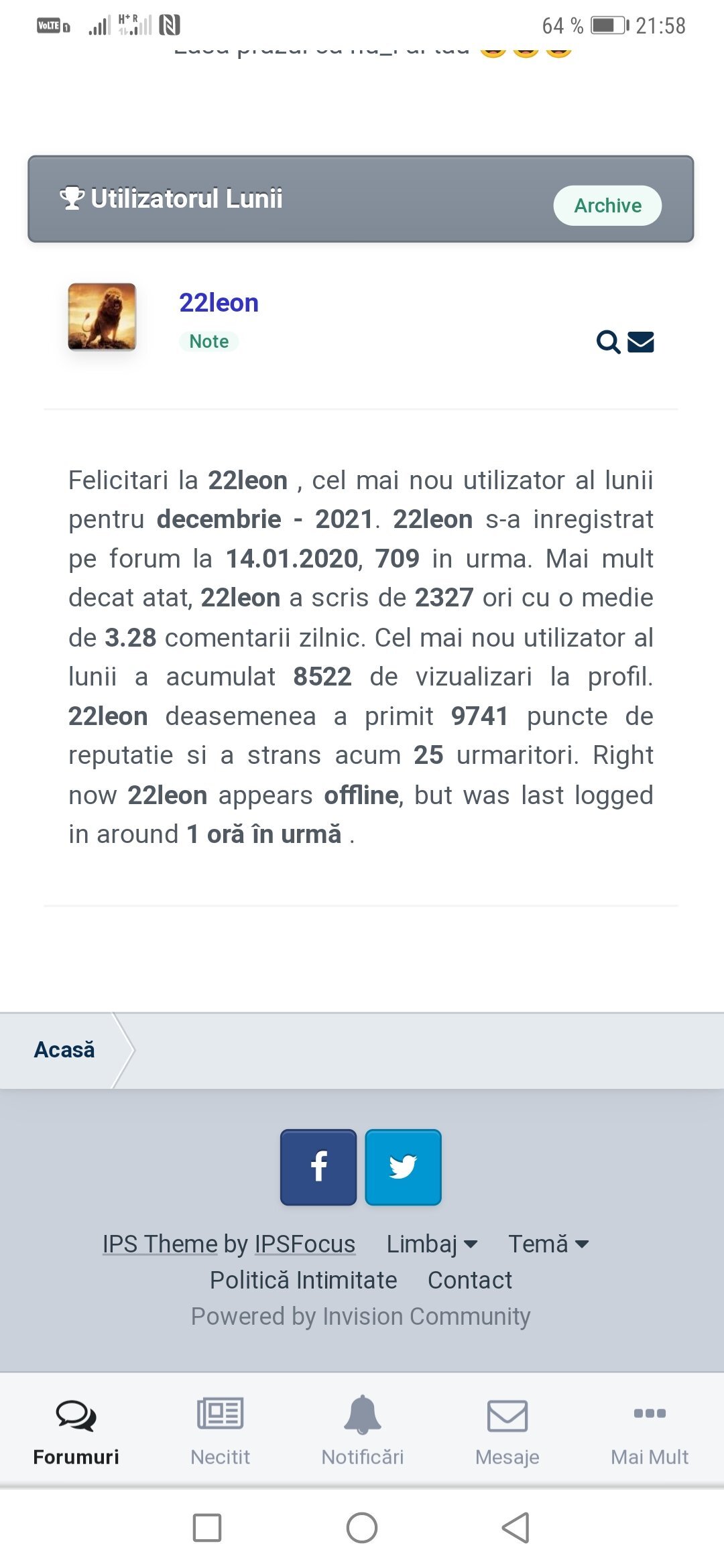Viewport: 724px width, 1568px height.
Task: Switch to the Necitit tab
Action: (220, 1430)
